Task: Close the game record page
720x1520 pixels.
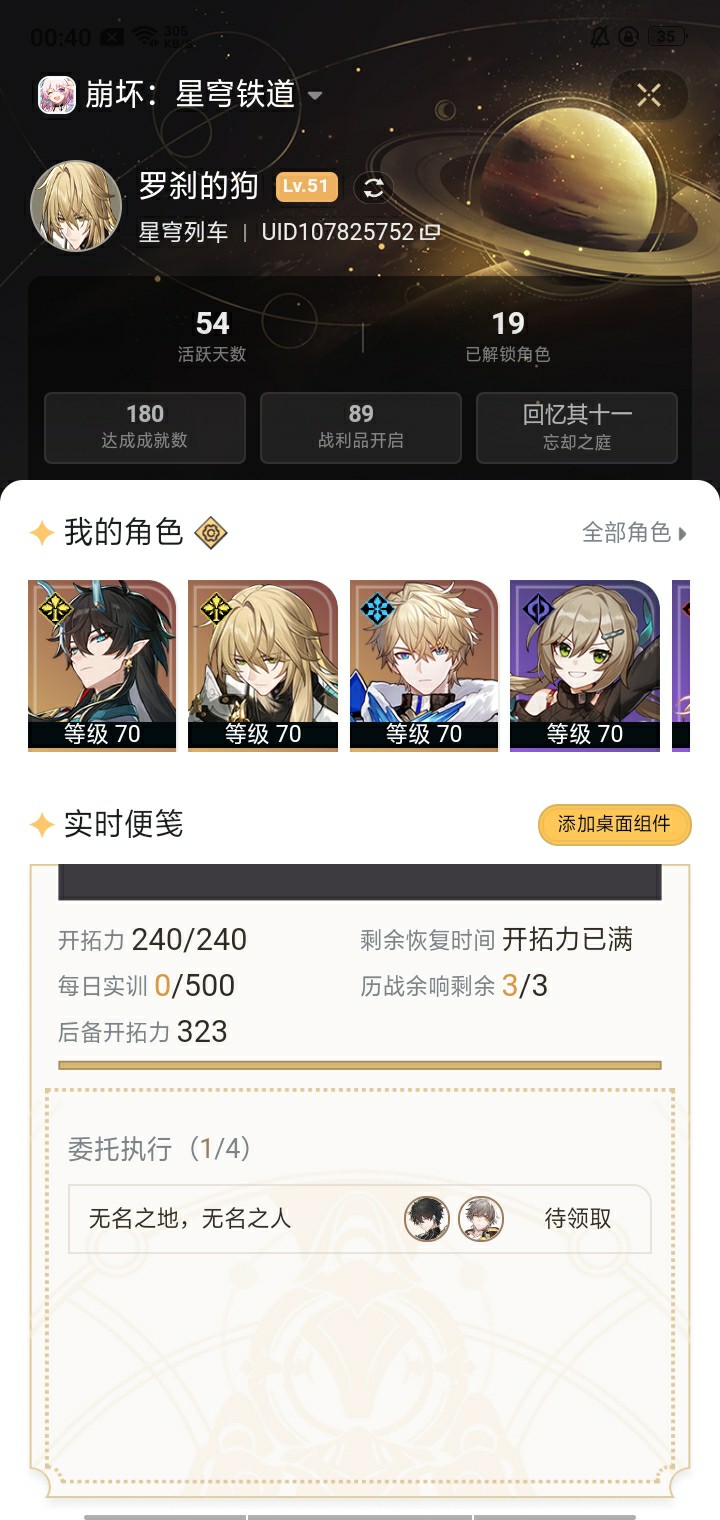Action: click(649, 95)
